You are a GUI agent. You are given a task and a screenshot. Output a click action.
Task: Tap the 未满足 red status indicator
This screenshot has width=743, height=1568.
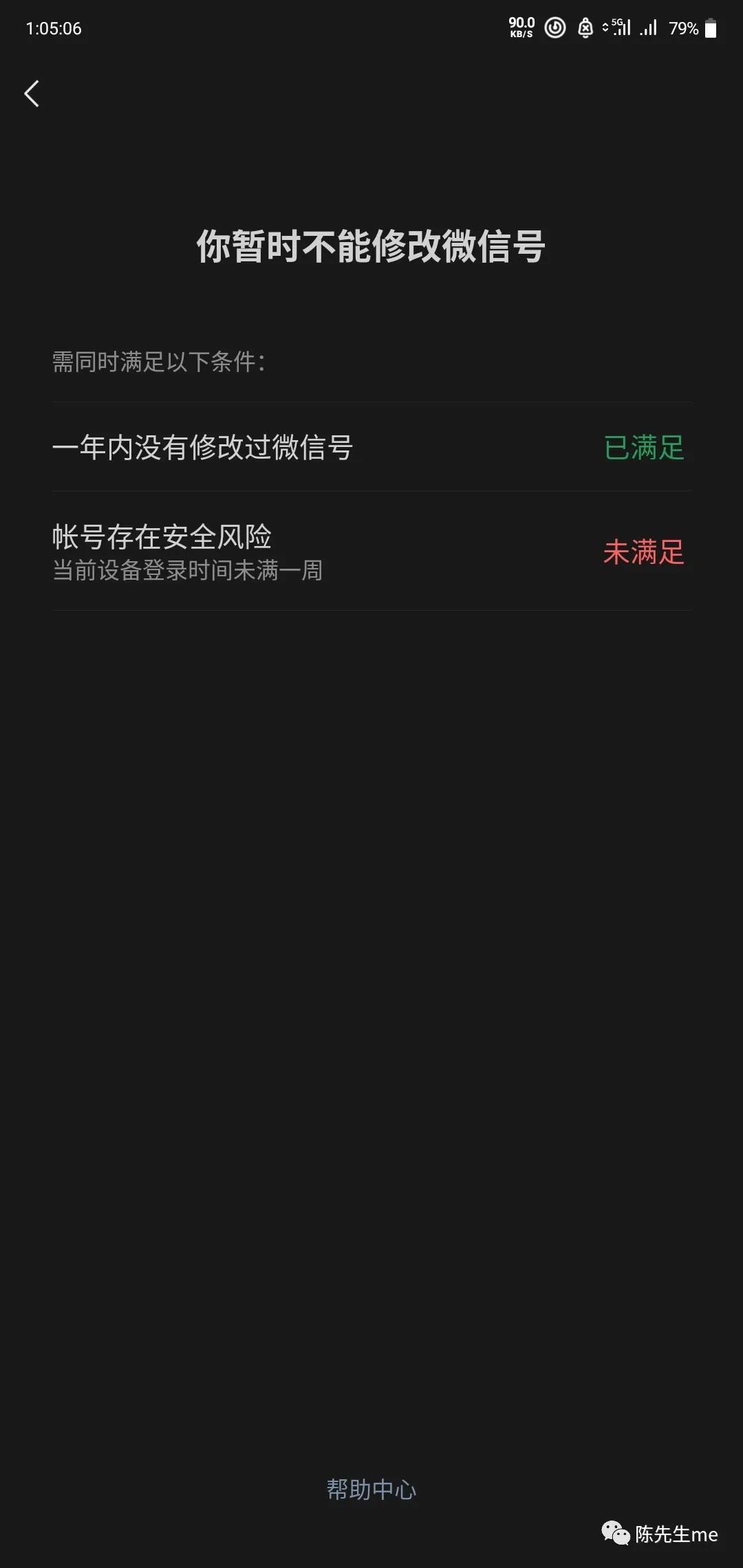pyautogui.click(x=643, y=553)
